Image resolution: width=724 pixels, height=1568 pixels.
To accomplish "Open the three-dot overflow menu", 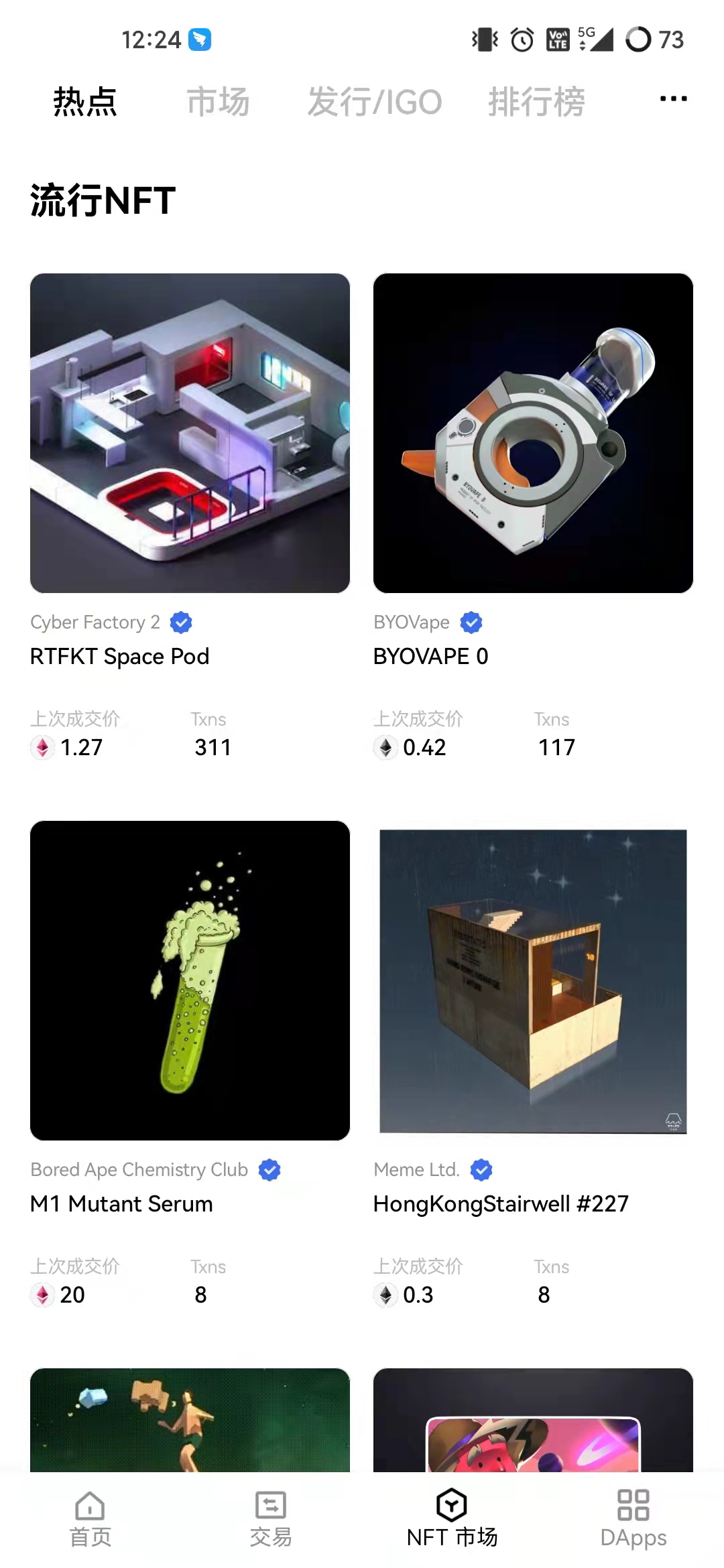I will click(673, 99).
